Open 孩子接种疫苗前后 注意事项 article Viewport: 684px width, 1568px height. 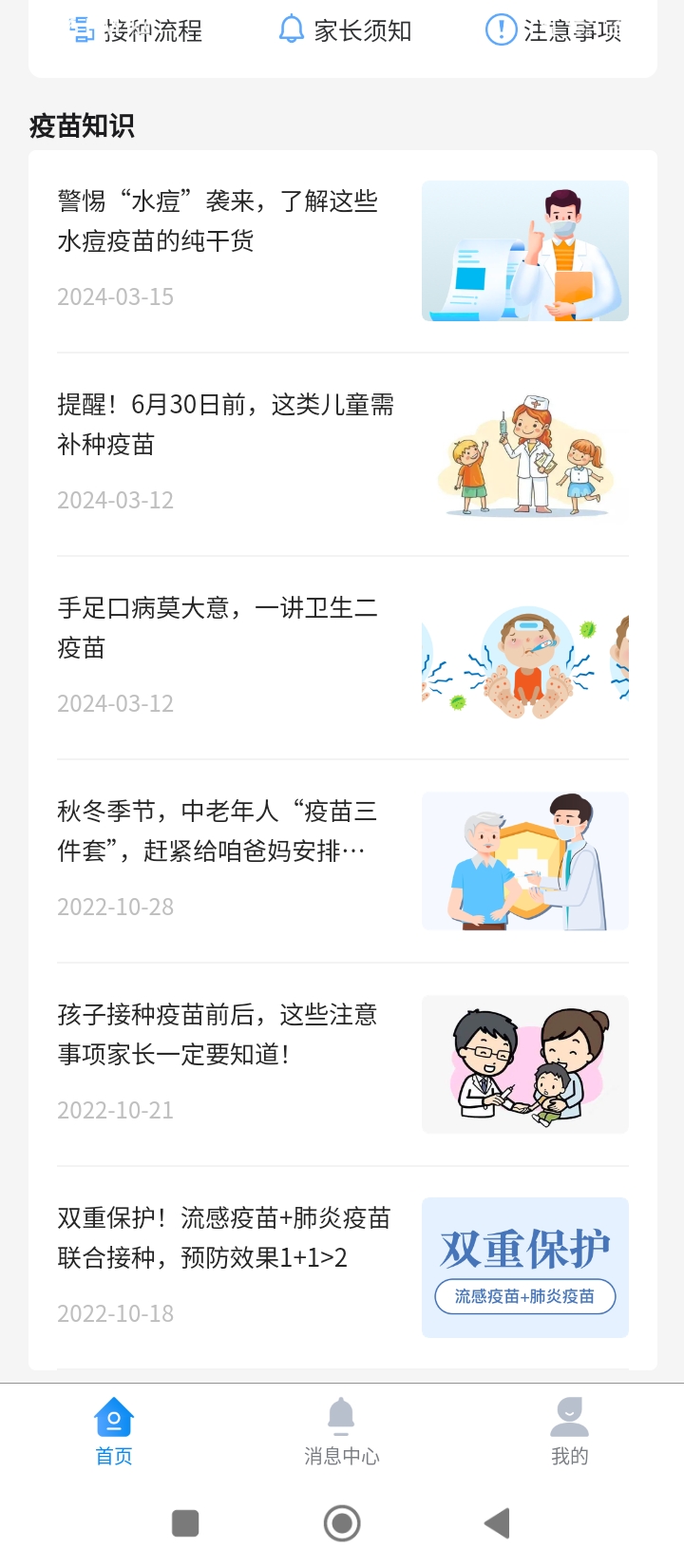click(x=218, y=1035)
